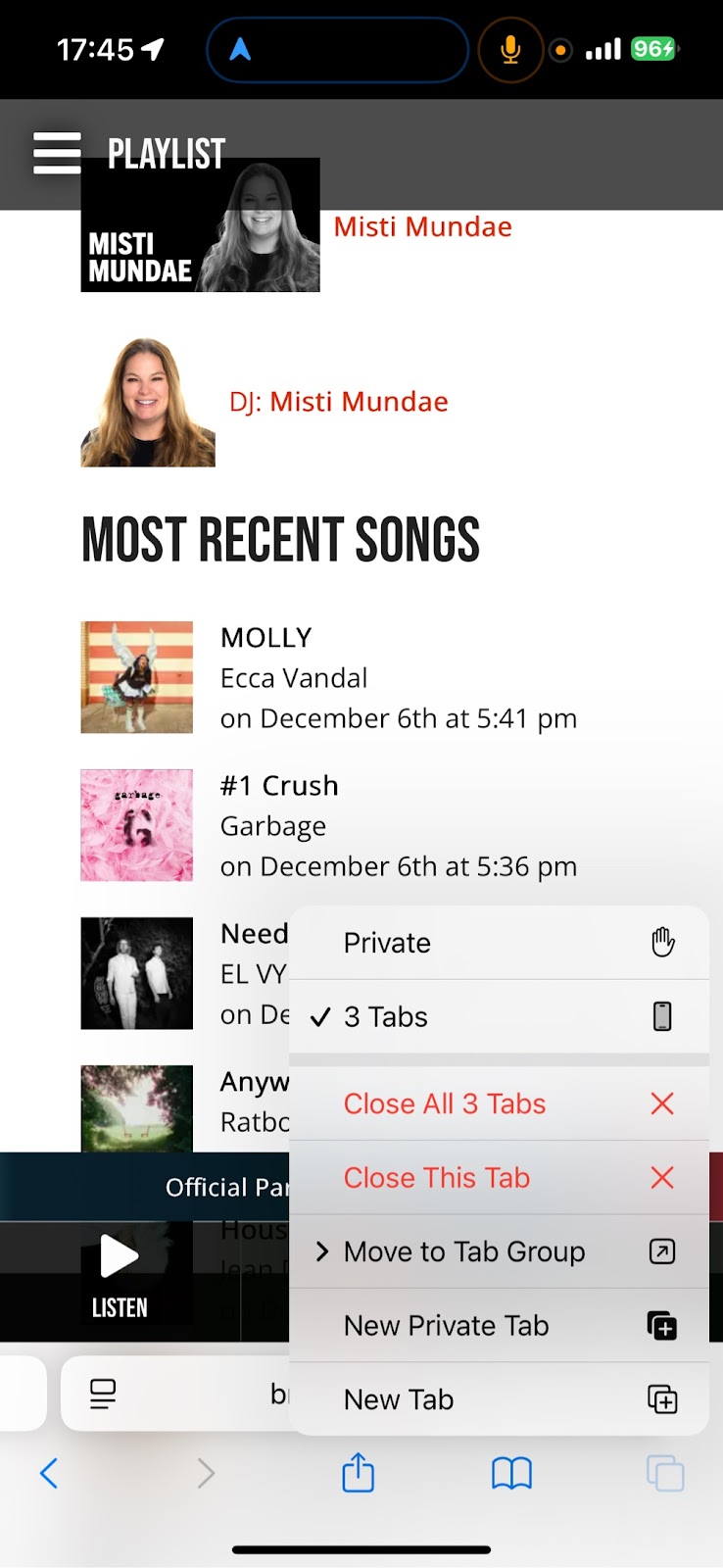Play the LISTEN stream
Viewport: 723px width, 1568px height.
(x=120, y=1274)
